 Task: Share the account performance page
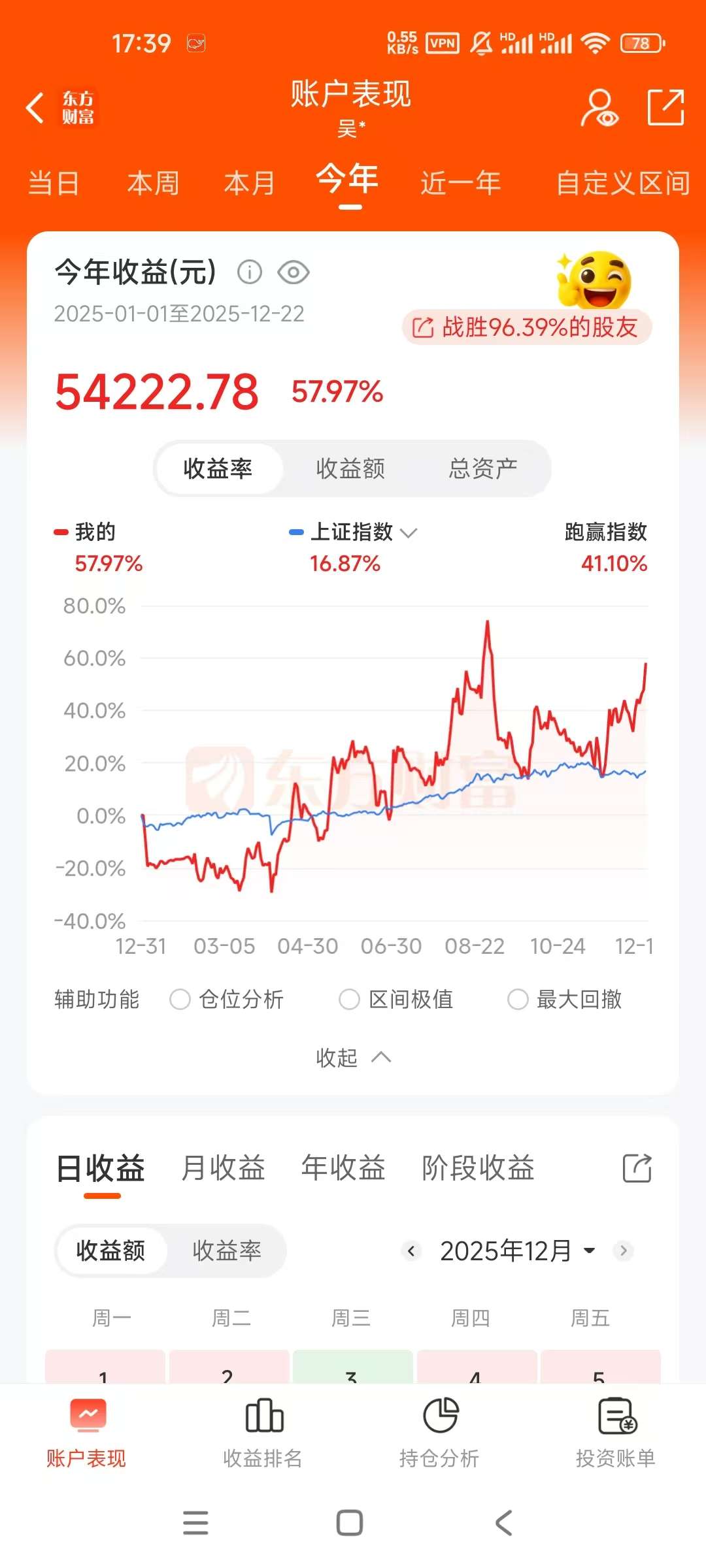click(665, 108)
